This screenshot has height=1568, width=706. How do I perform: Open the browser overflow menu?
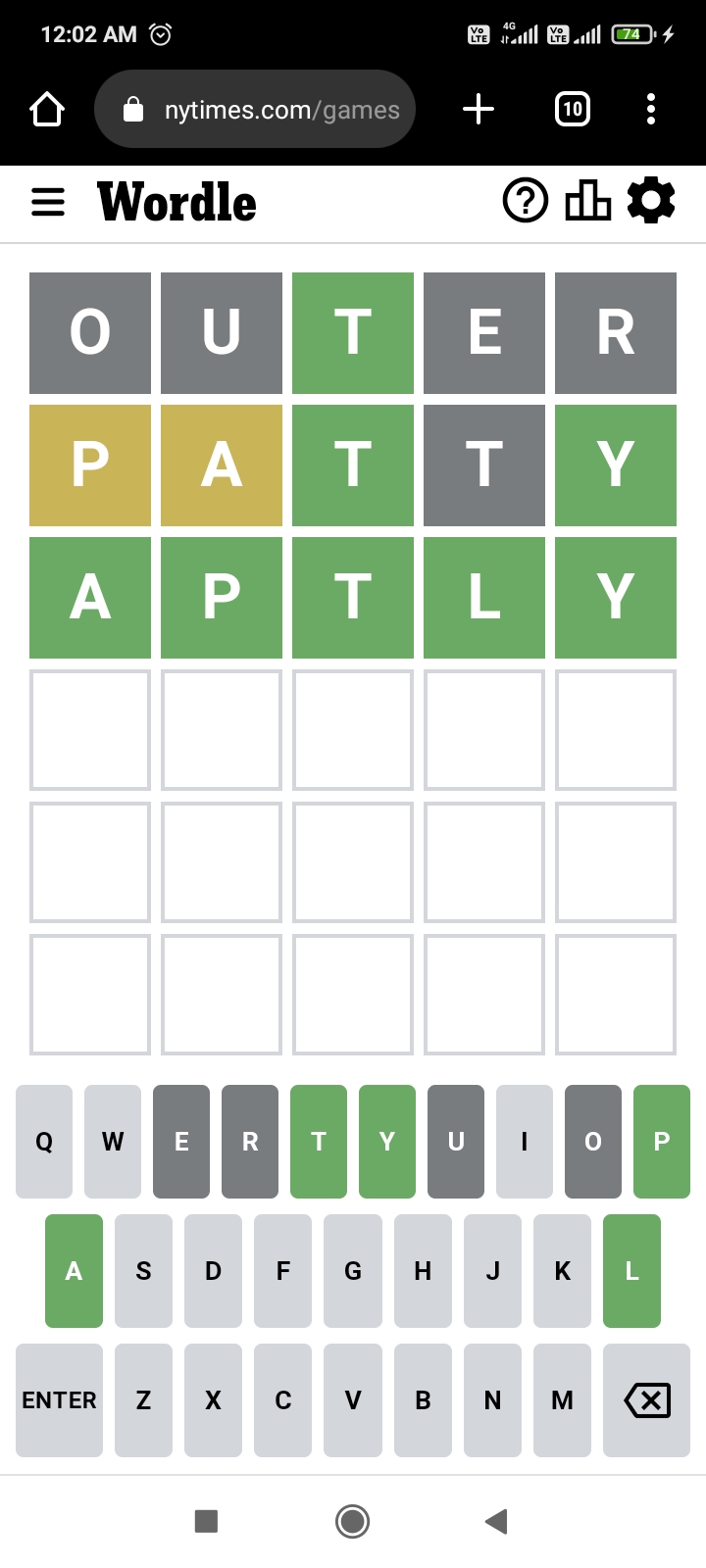click(x=651, y=109)
